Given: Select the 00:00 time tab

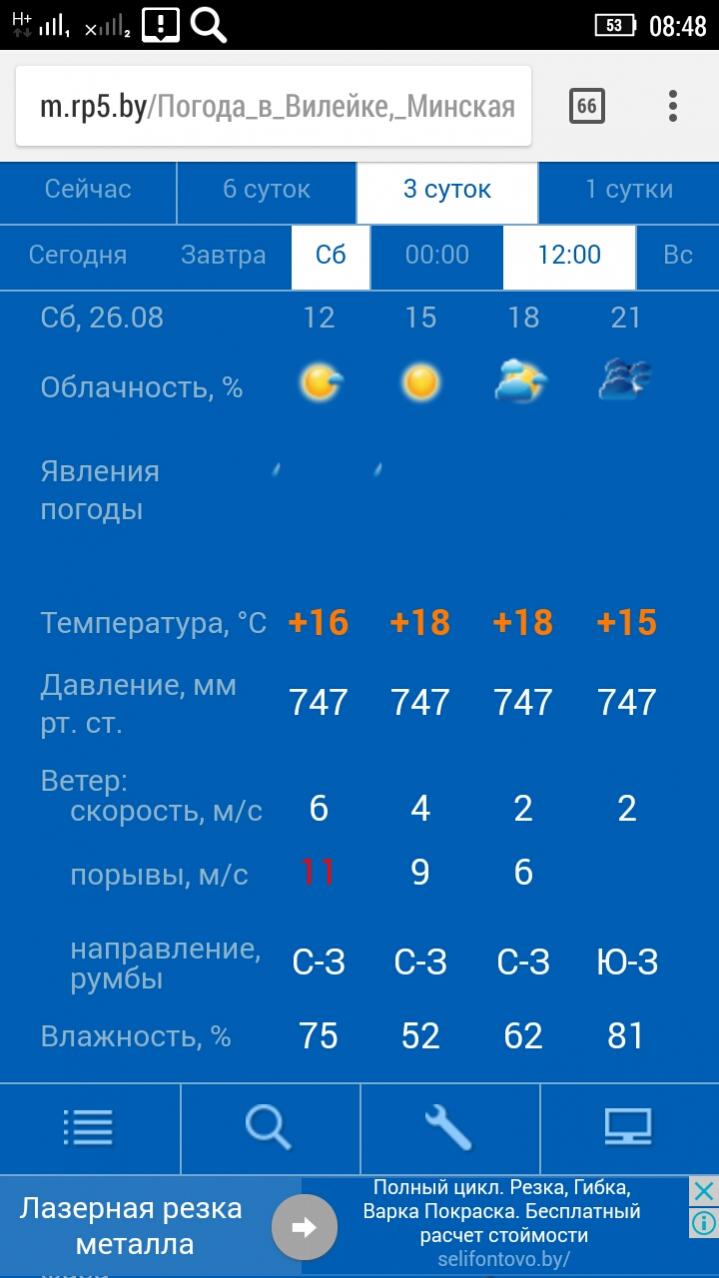Looking at the screenshot, I should (x=437, y=256).
